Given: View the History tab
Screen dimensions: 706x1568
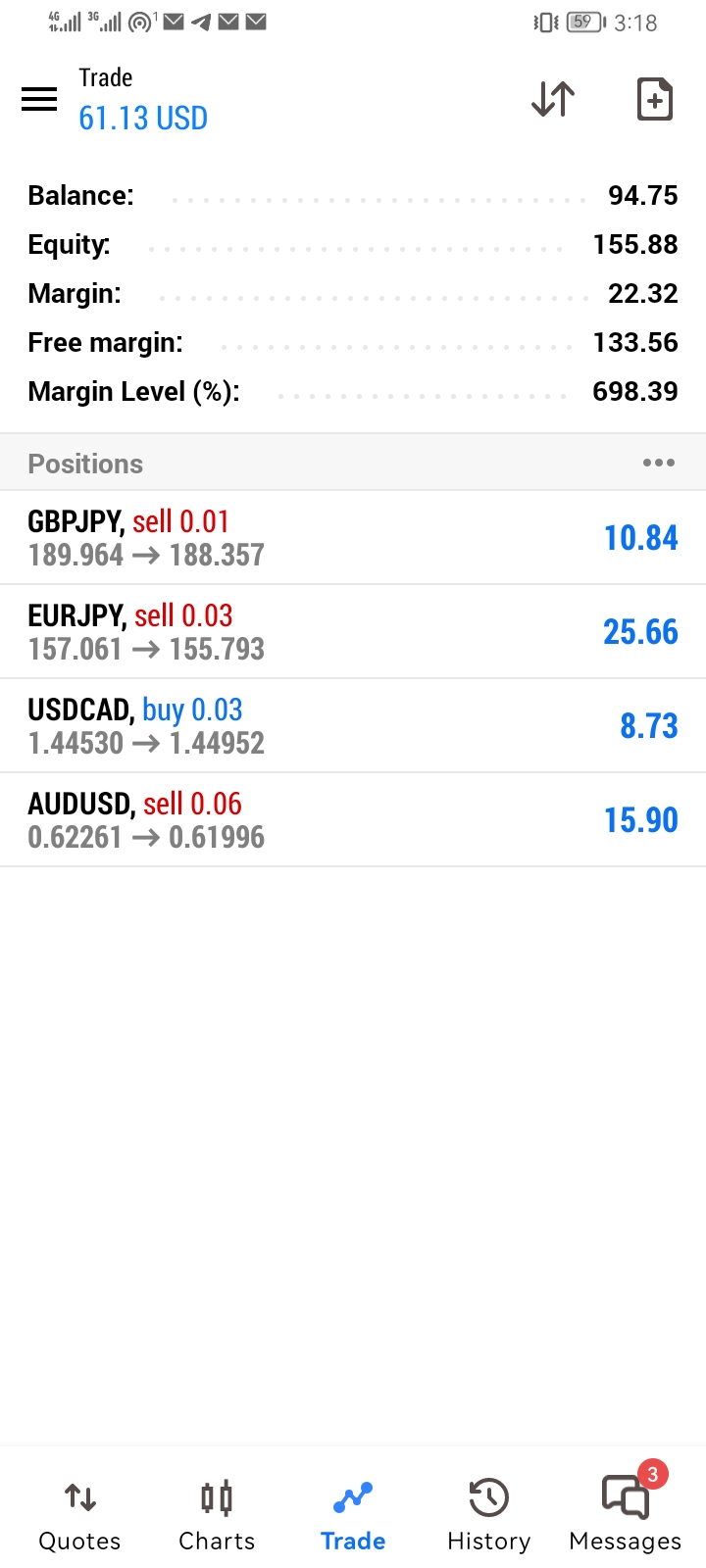Looking at the screenshot, I should click(x=488, y=1516).
